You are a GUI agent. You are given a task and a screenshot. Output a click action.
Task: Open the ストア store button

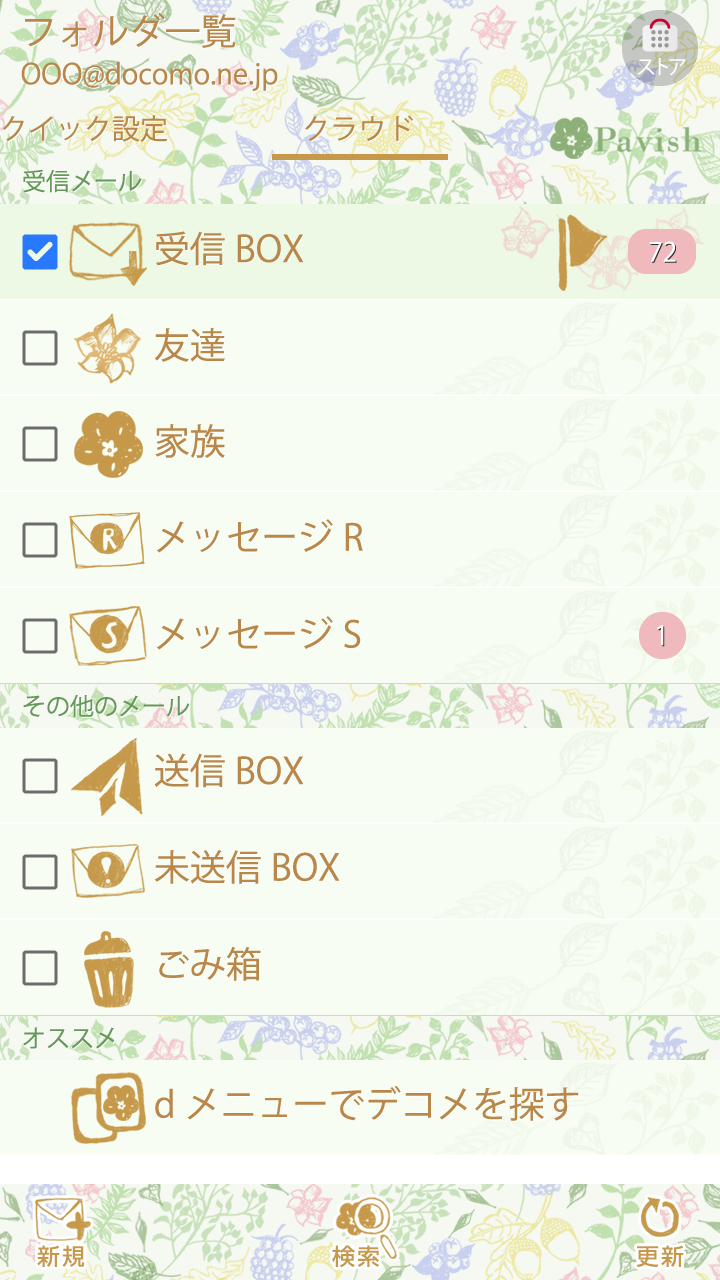[x=659, y=46]
